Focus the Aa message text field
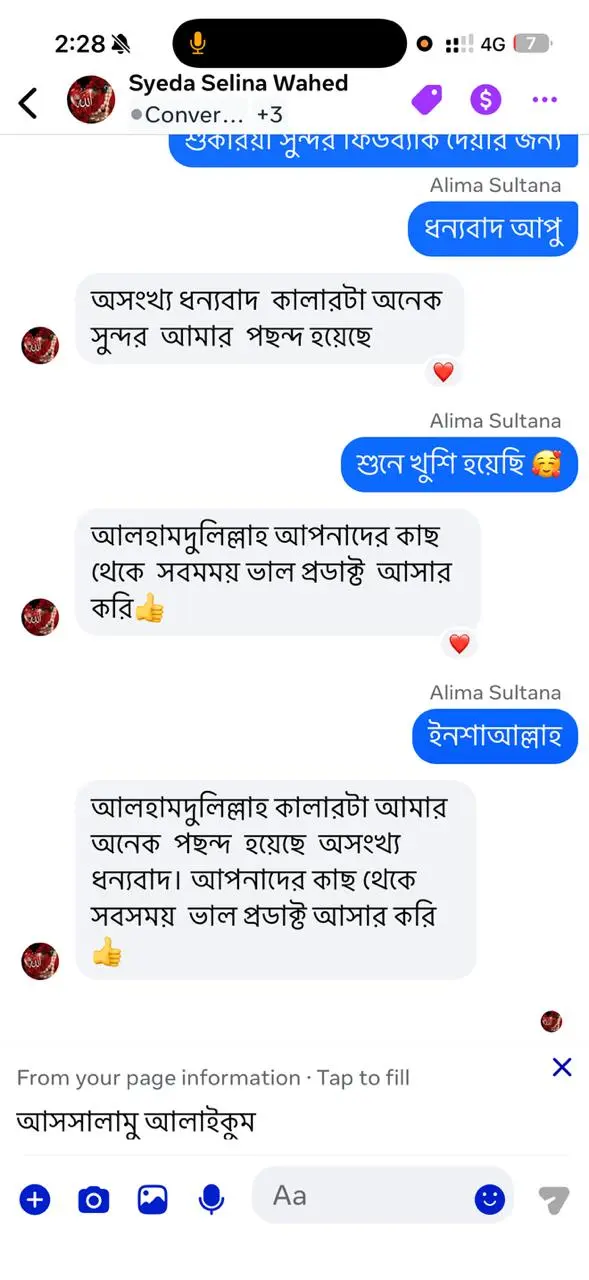The height and width of the screenshot is (1280, 589). [365, 1195]
